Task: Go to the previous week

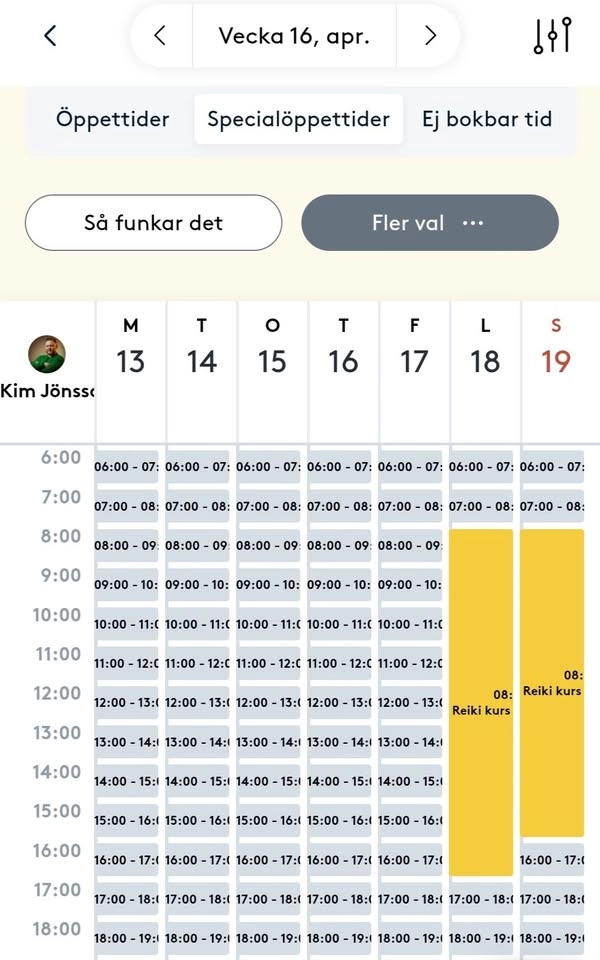Action: coord(160,36)
